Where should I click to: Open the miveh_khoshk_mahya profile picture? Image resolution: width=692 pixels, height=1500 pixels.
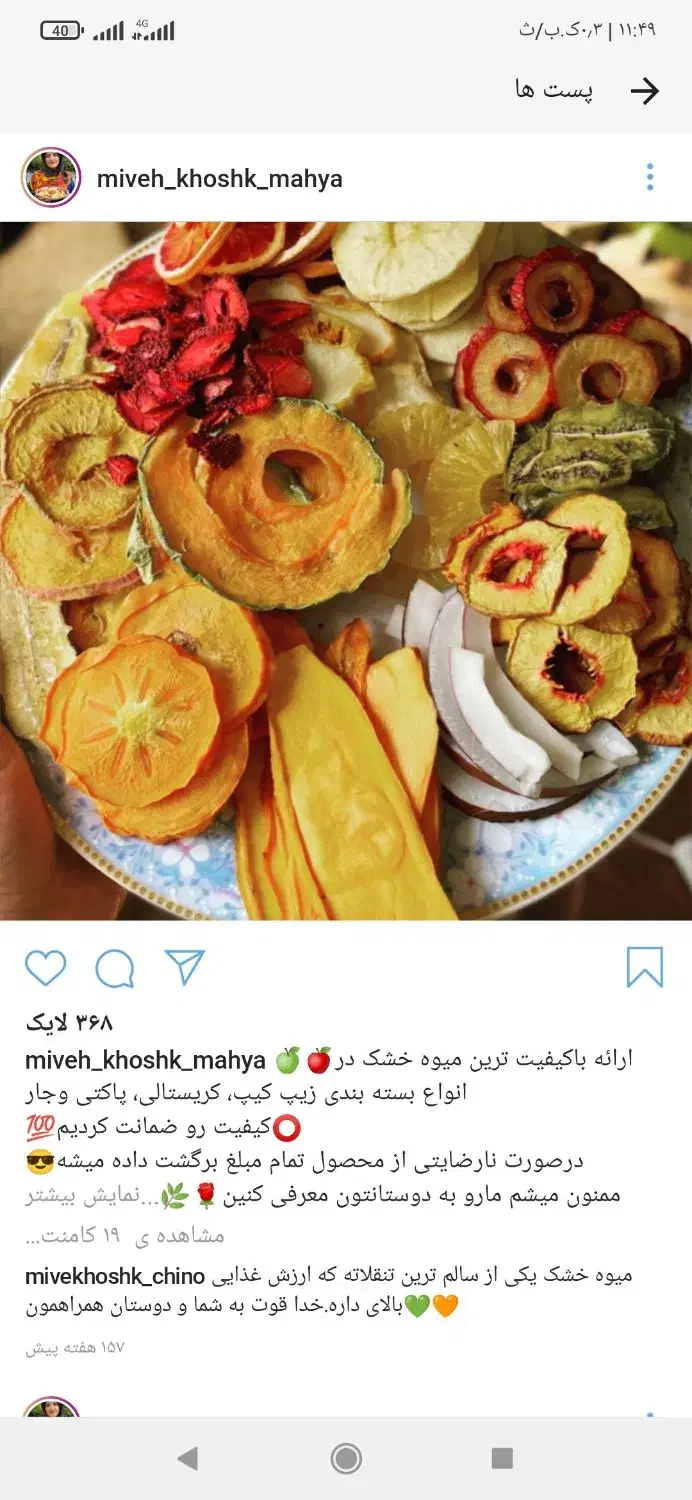pyautogui.click(x=51, y=178)
